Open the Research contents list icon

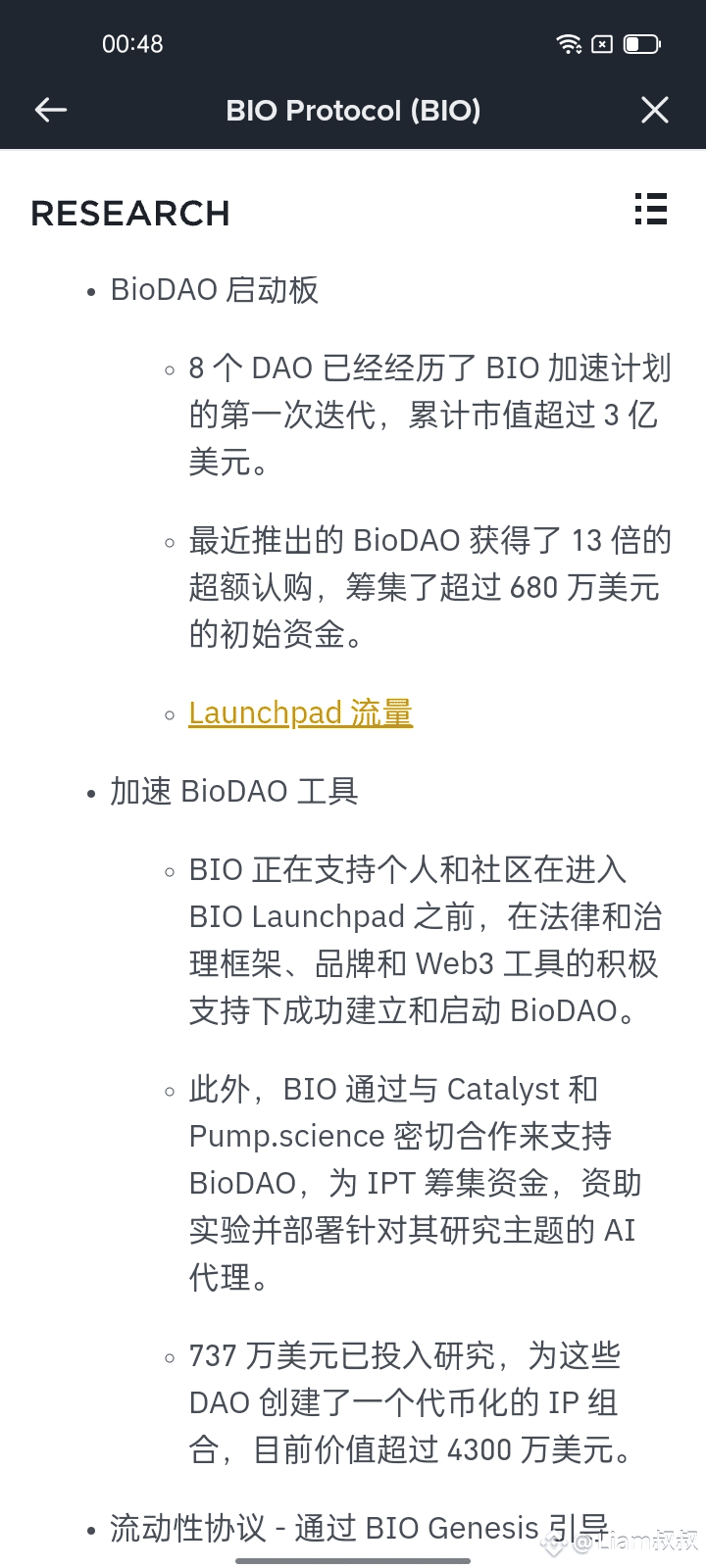[651, 209]
